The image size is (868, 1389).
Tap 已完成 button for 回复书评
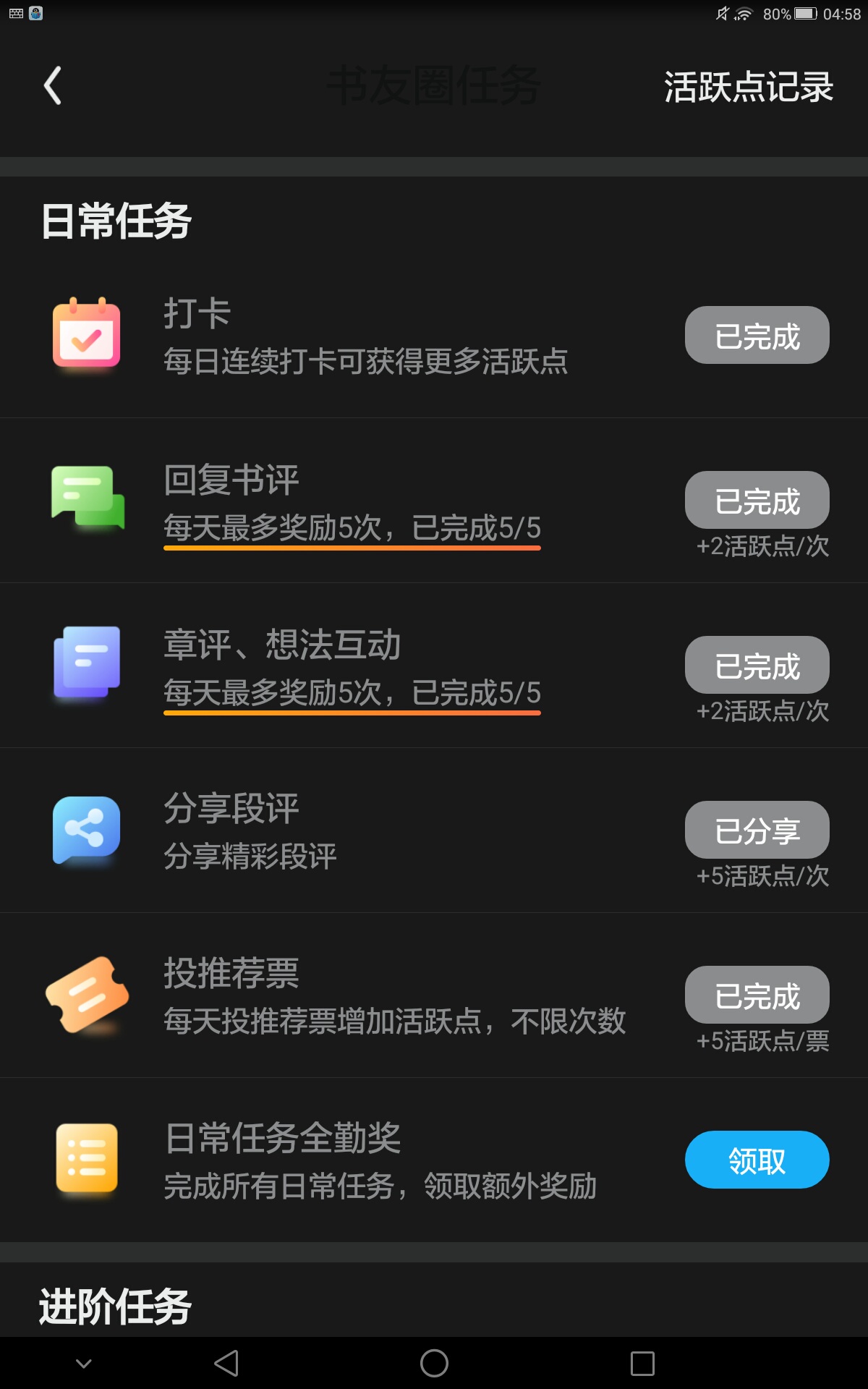click(757, 500)
